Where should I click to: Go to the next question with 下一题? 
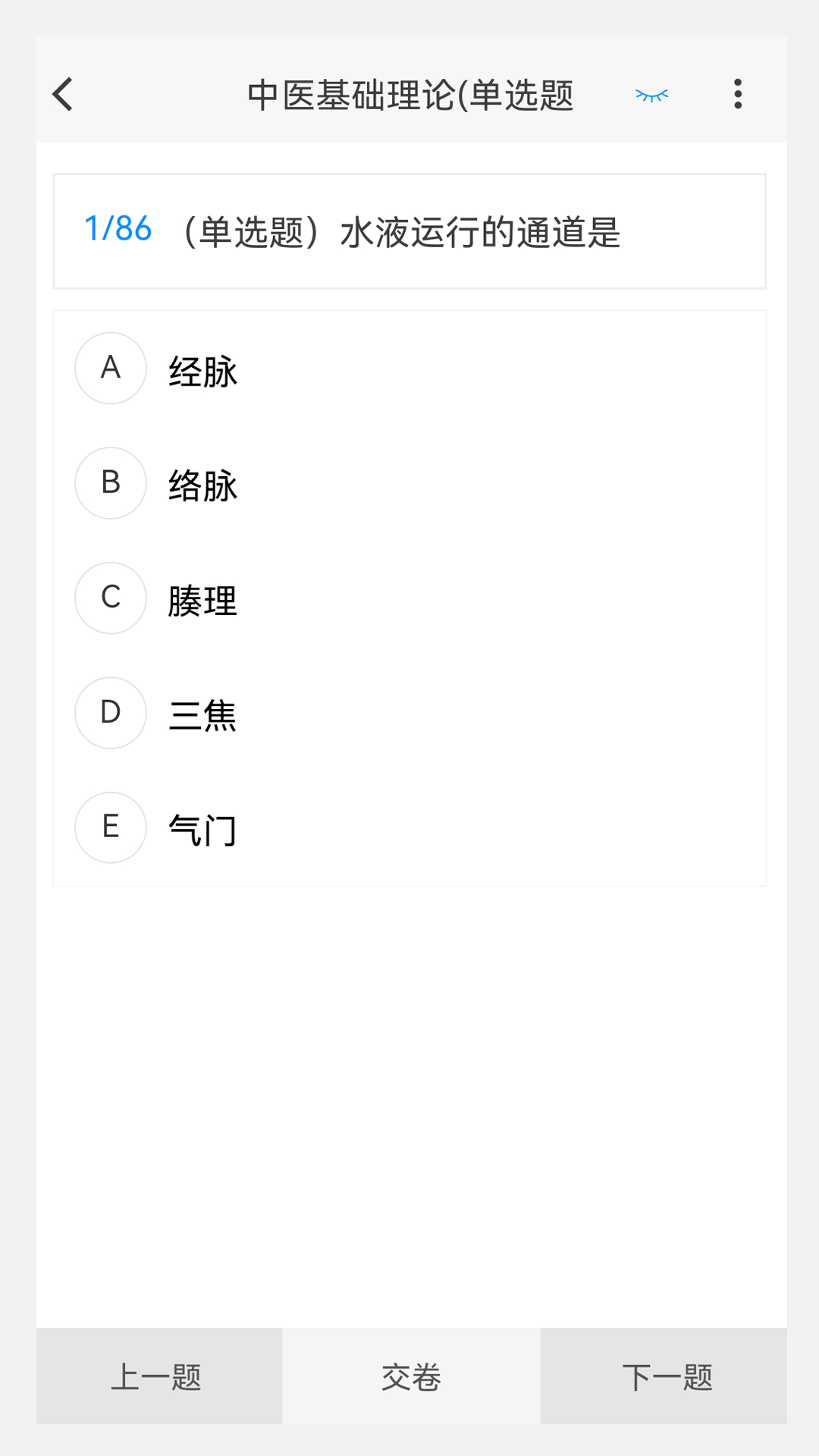coord(667,1375)
